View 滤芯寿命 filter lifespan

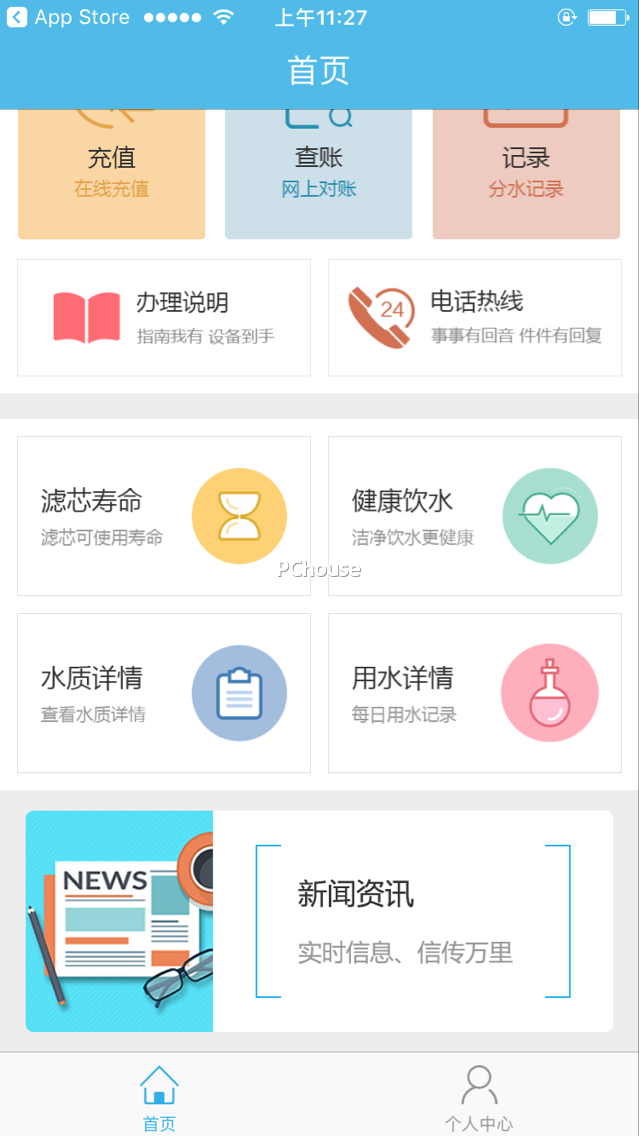[164, 516]
